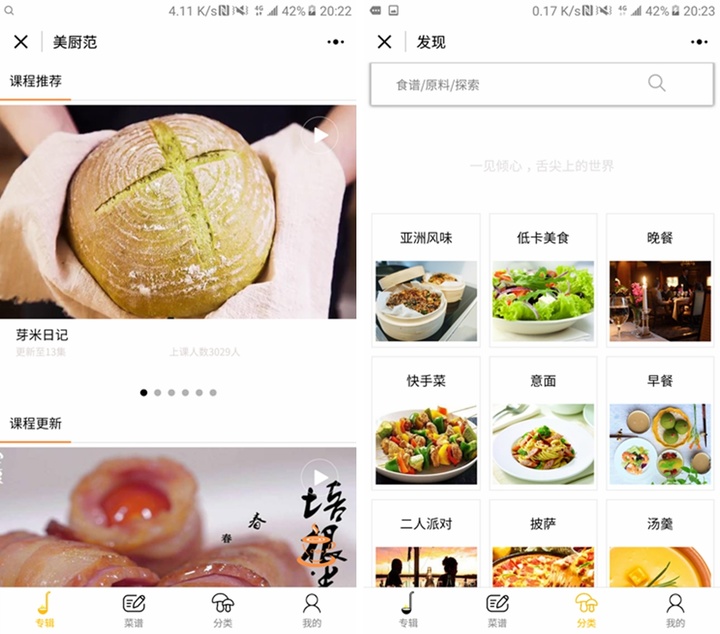Image resolution: width=720 pixels, height=634 pixels.
Task: Close the 发现 page
Action: [384, 42]
